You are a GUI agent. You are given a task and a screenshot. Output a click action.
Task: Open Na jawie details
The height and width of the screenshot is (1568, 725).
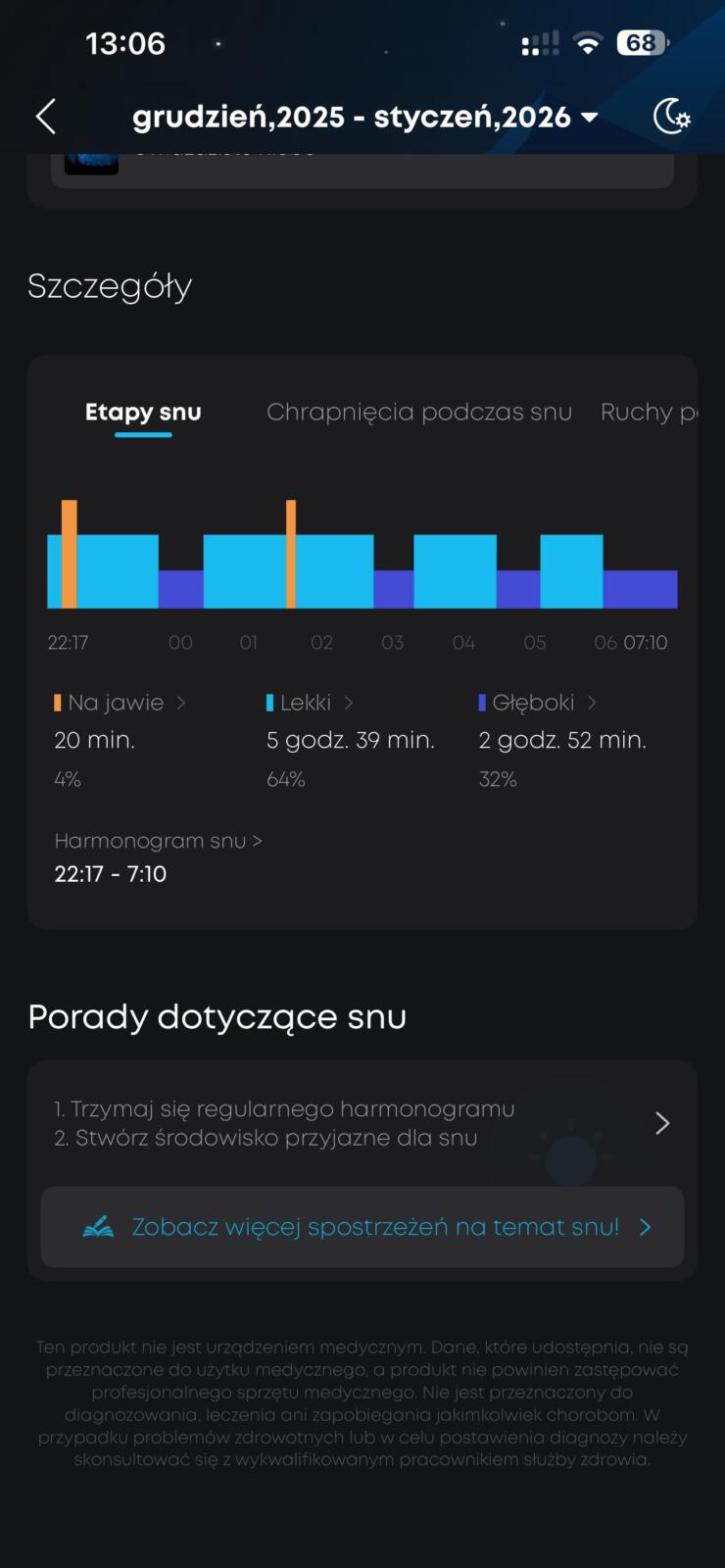pos(121,703)
